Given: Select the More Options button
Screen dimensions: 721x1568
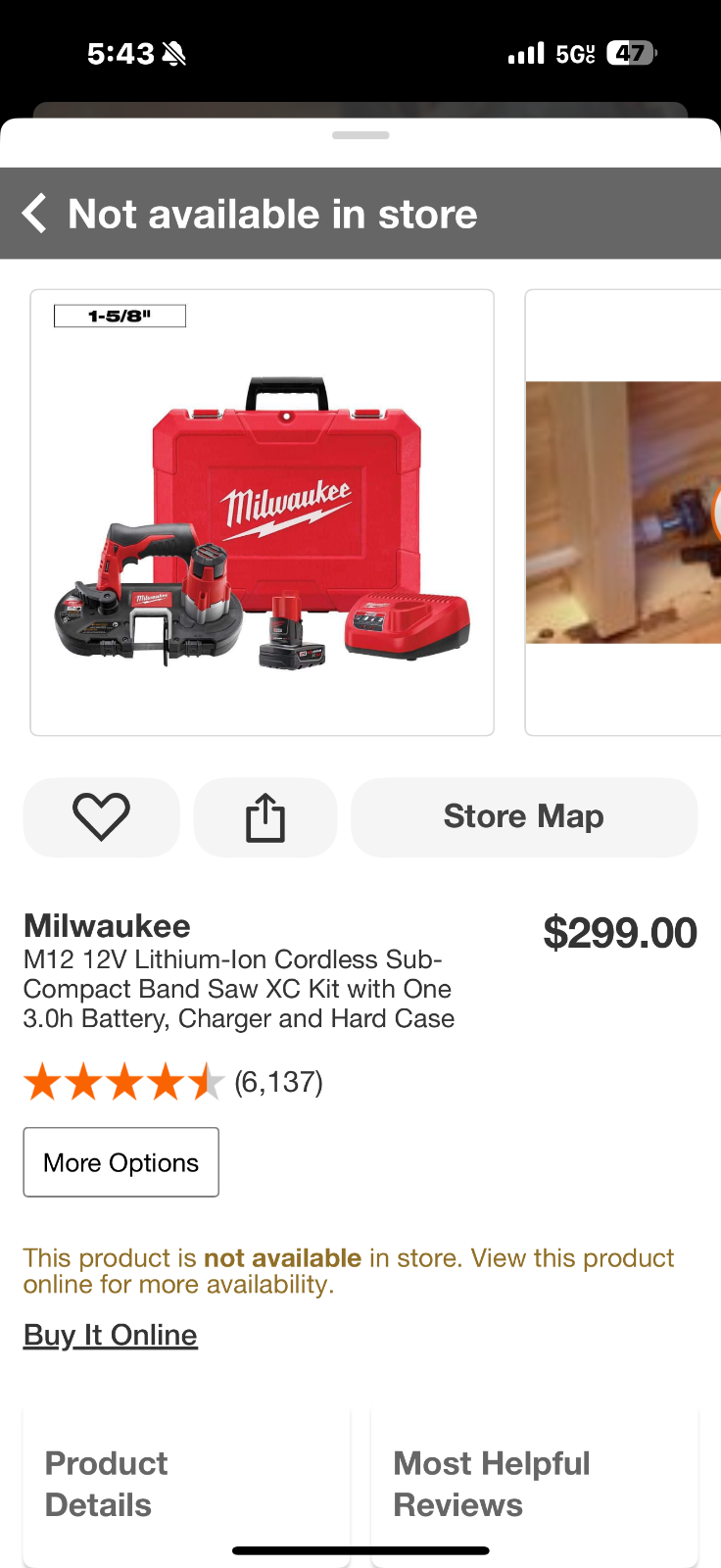Looking at the screenshot, I should pos(120,1161).
